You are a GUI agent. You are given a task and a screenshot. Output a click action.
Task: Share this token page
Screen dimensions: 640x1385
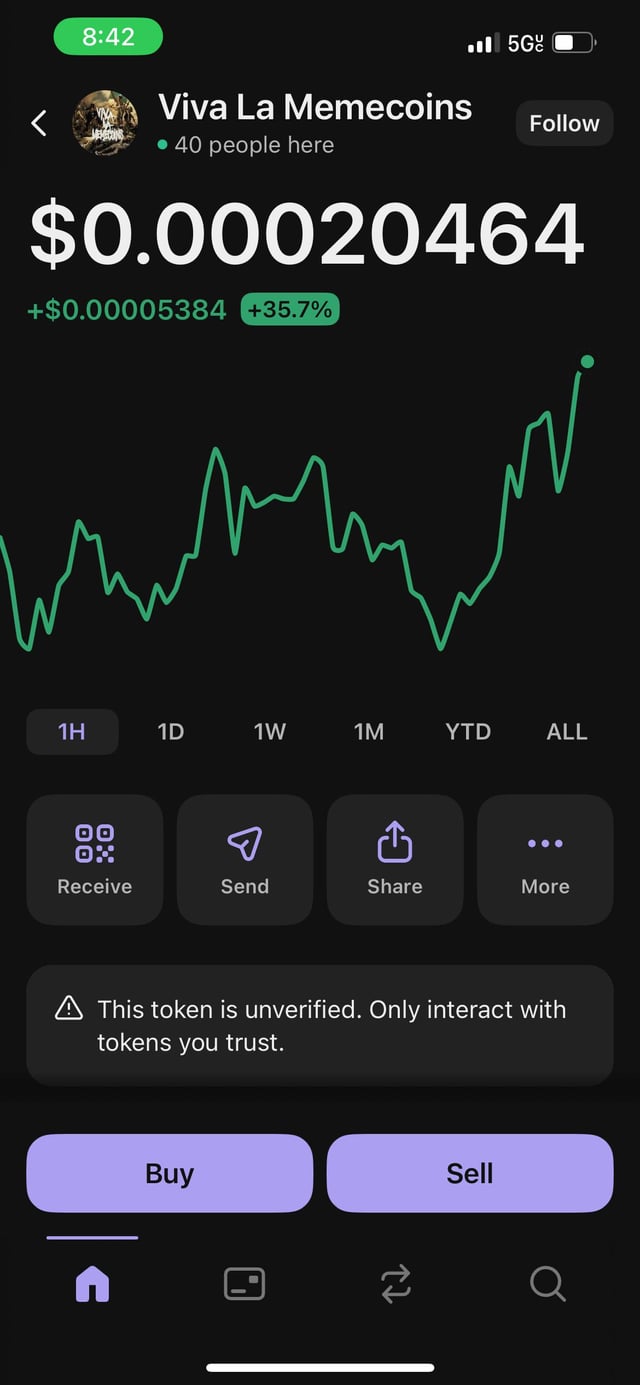point(395,859)
